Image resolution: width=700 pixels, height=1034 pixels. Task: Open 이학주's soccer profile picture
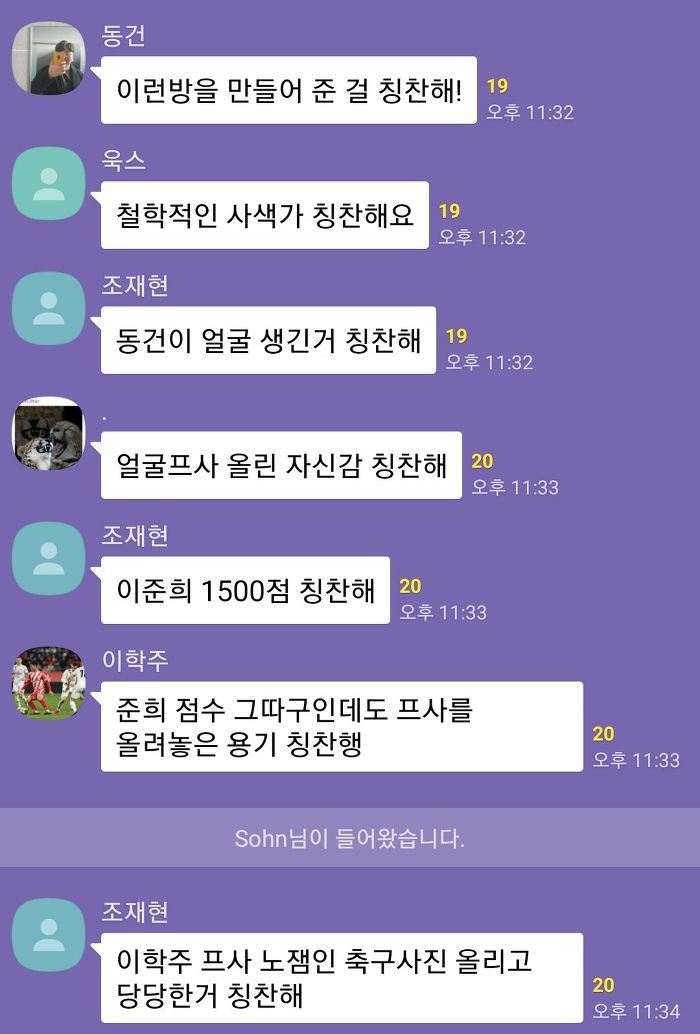point(48,684)
